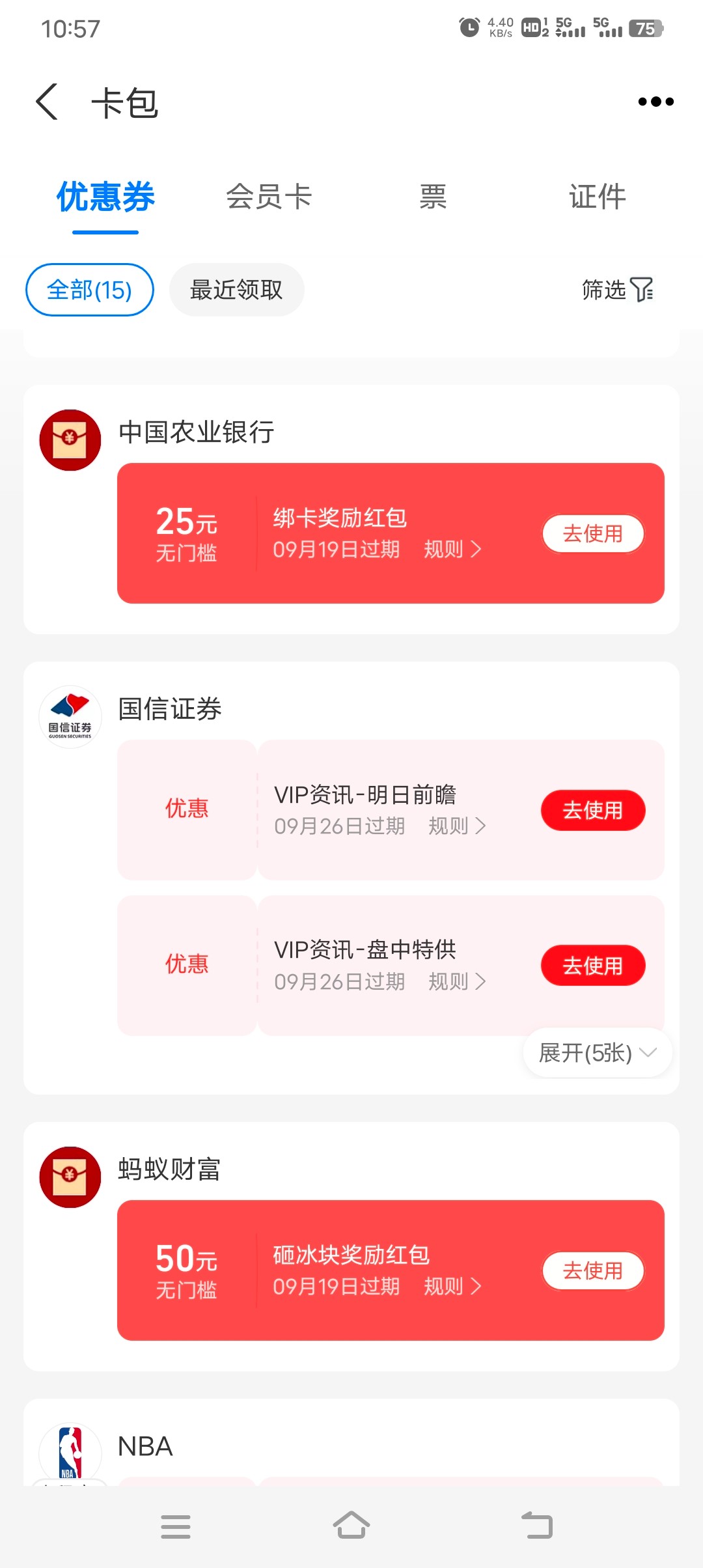View the rules of VIP资讯-明日前瞻
Viewport: 703px width, 1568px height.
(x=457, y=826)
